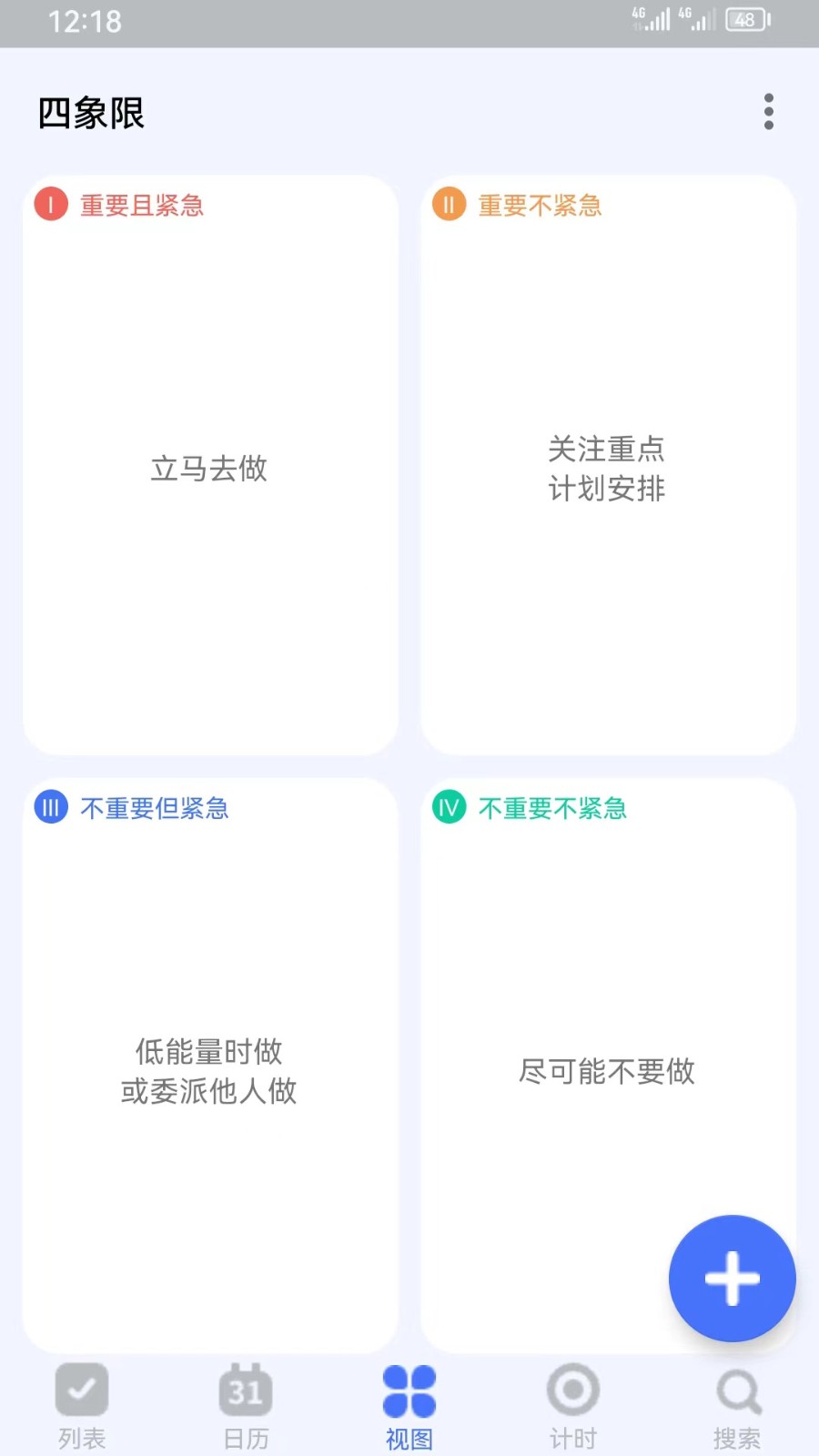Tap the red quadrant I badge

tap(50, 204)
